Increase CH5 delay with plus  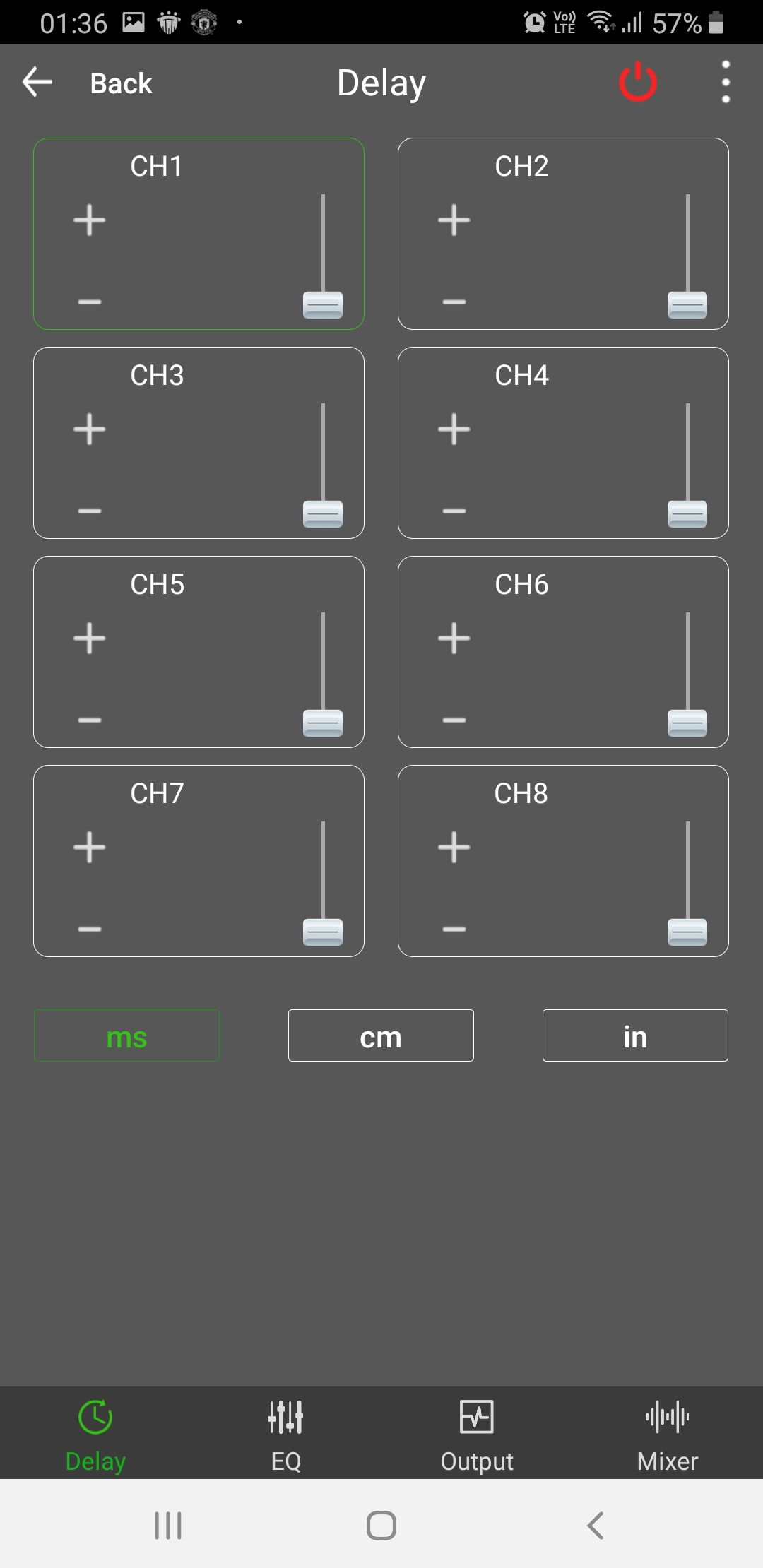tap(90, 638)
